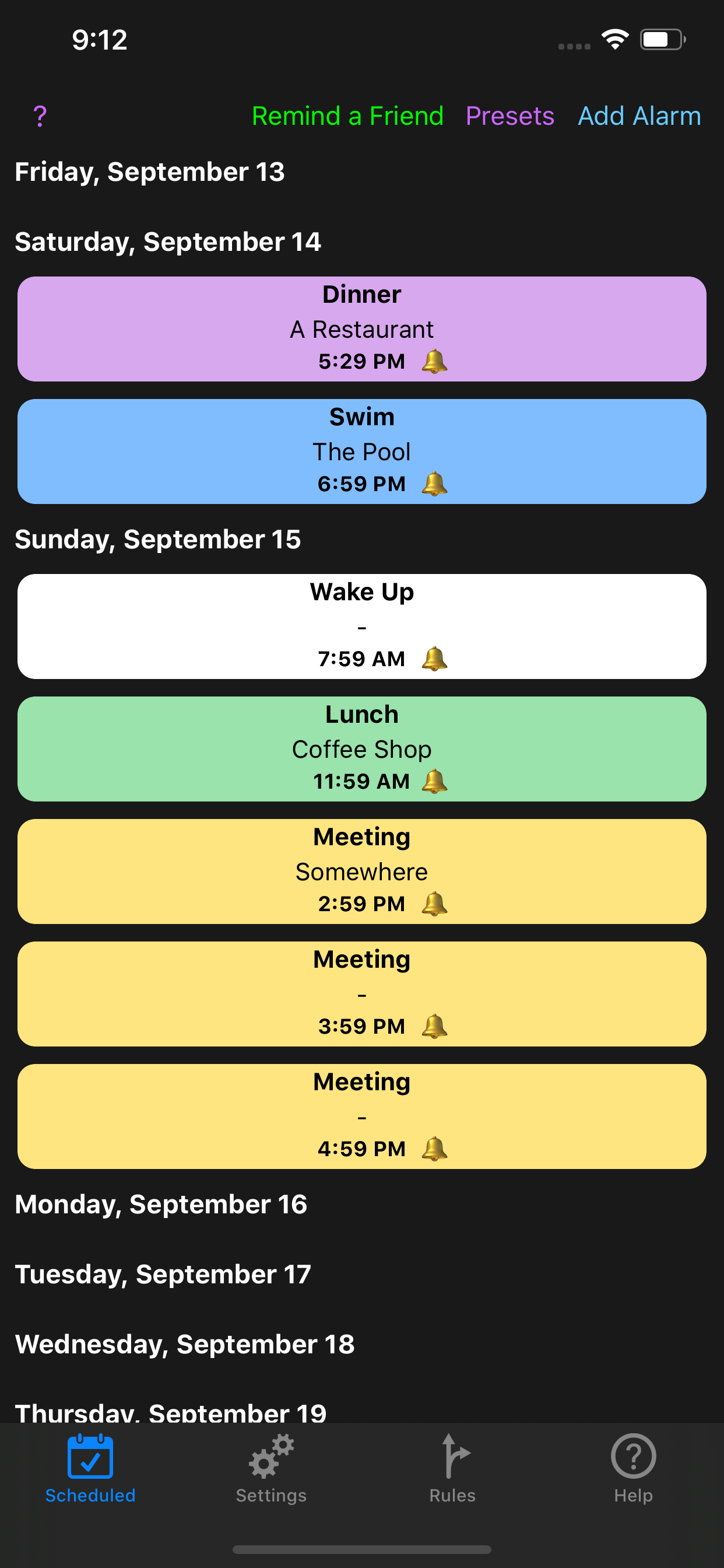
Task: Switch to the Scheduled tab
Action: [91, 1469]
